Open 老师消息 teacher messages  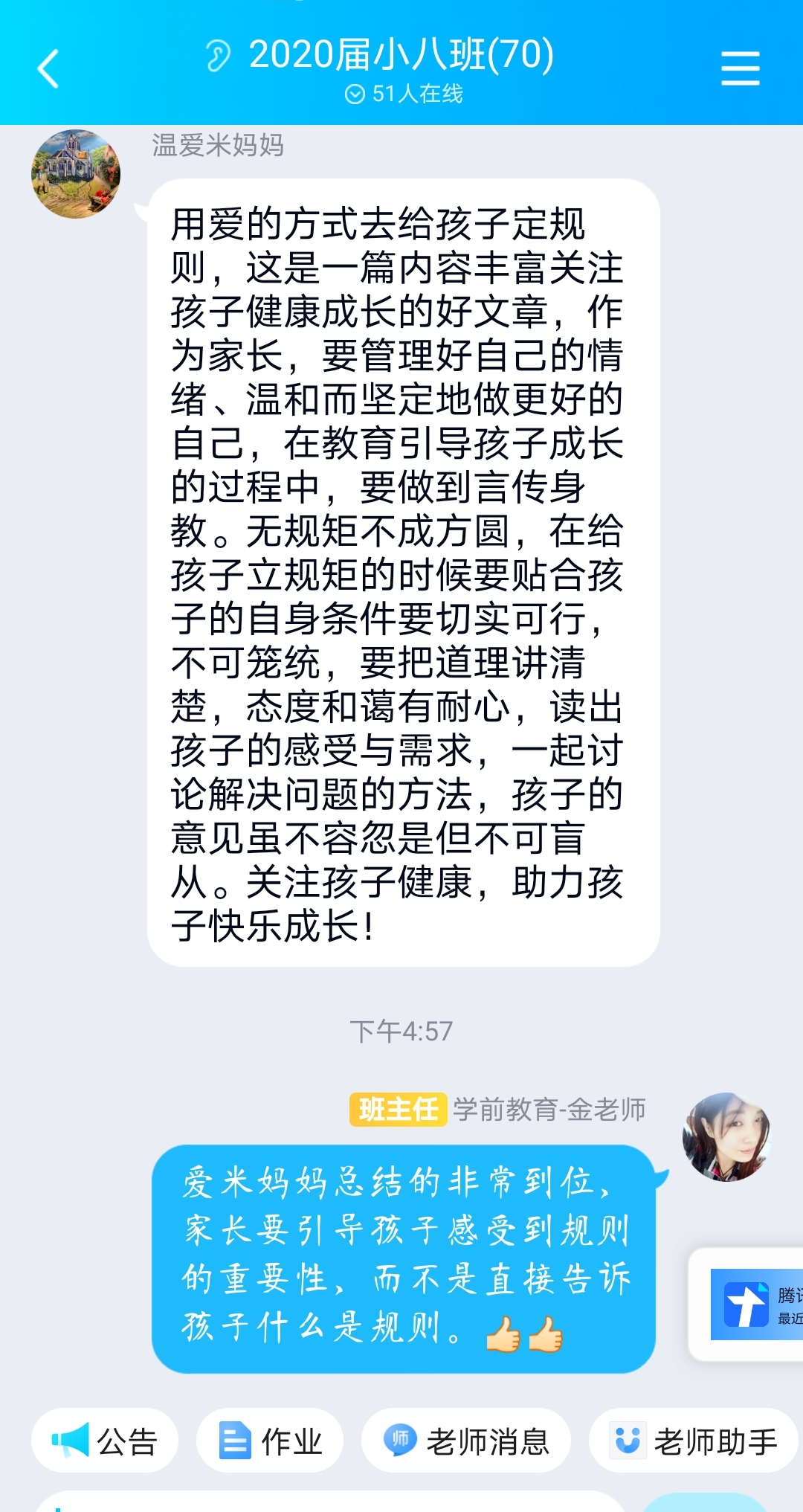click(x=466, y=1441)
